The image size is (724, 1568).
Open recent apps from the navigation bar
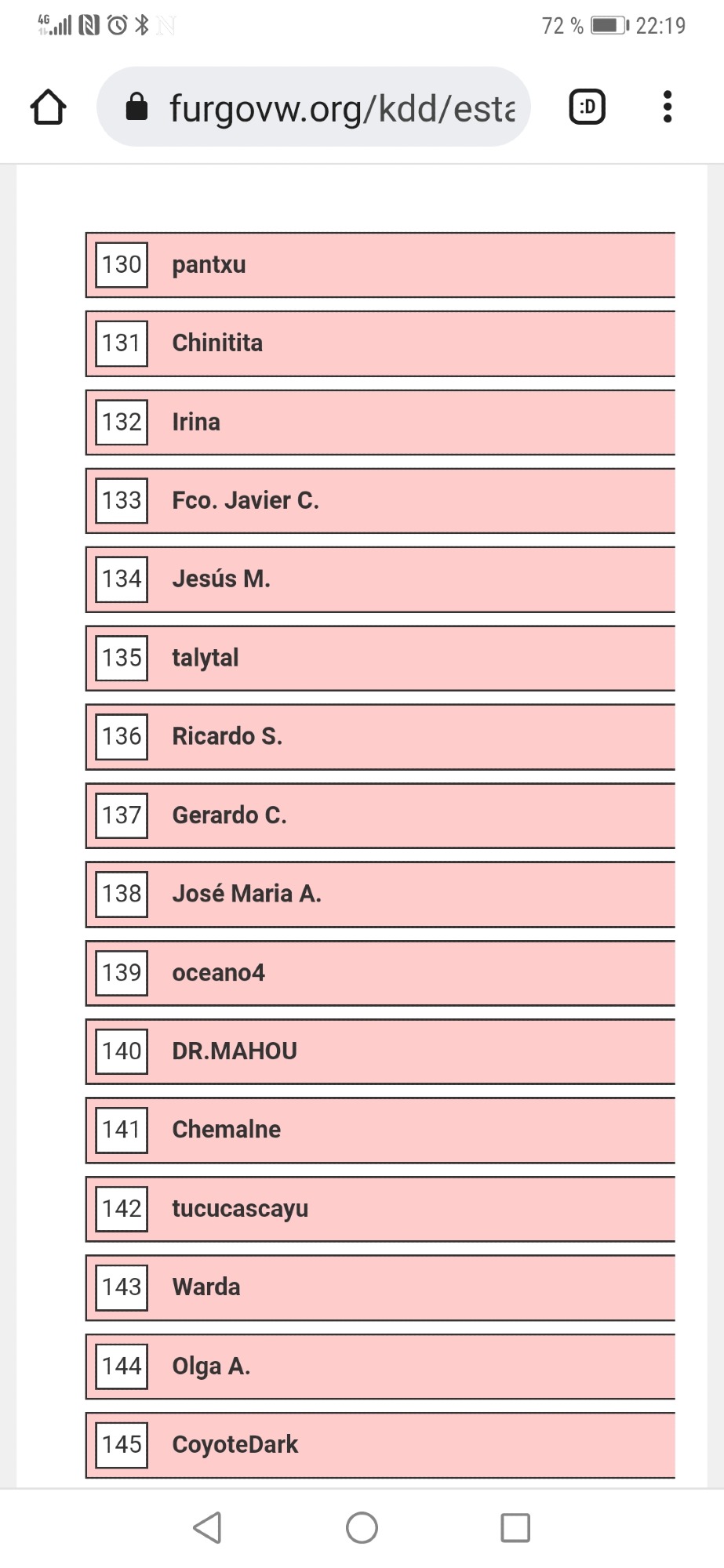[515, 1527]
